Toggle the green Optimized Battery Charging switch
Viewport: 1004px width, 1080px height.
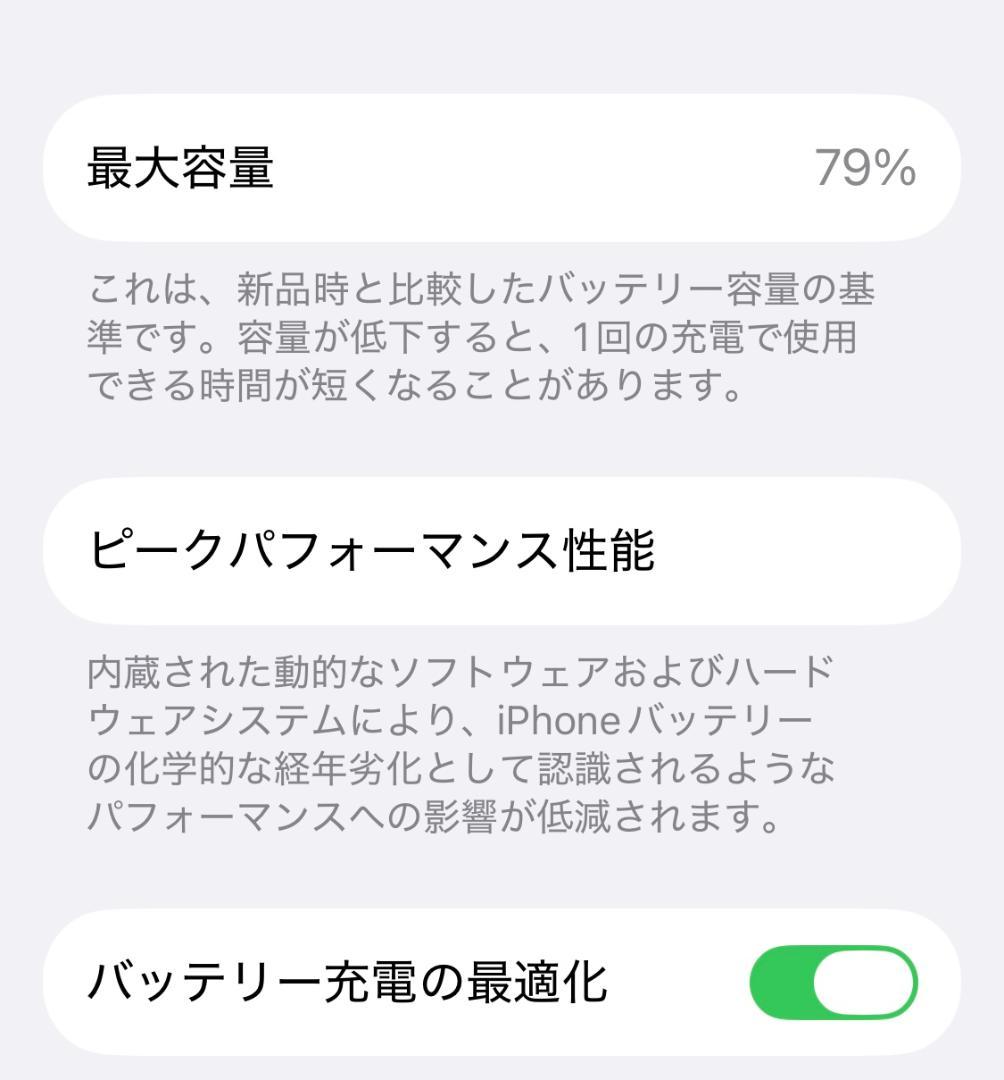[x=833, y=985]
